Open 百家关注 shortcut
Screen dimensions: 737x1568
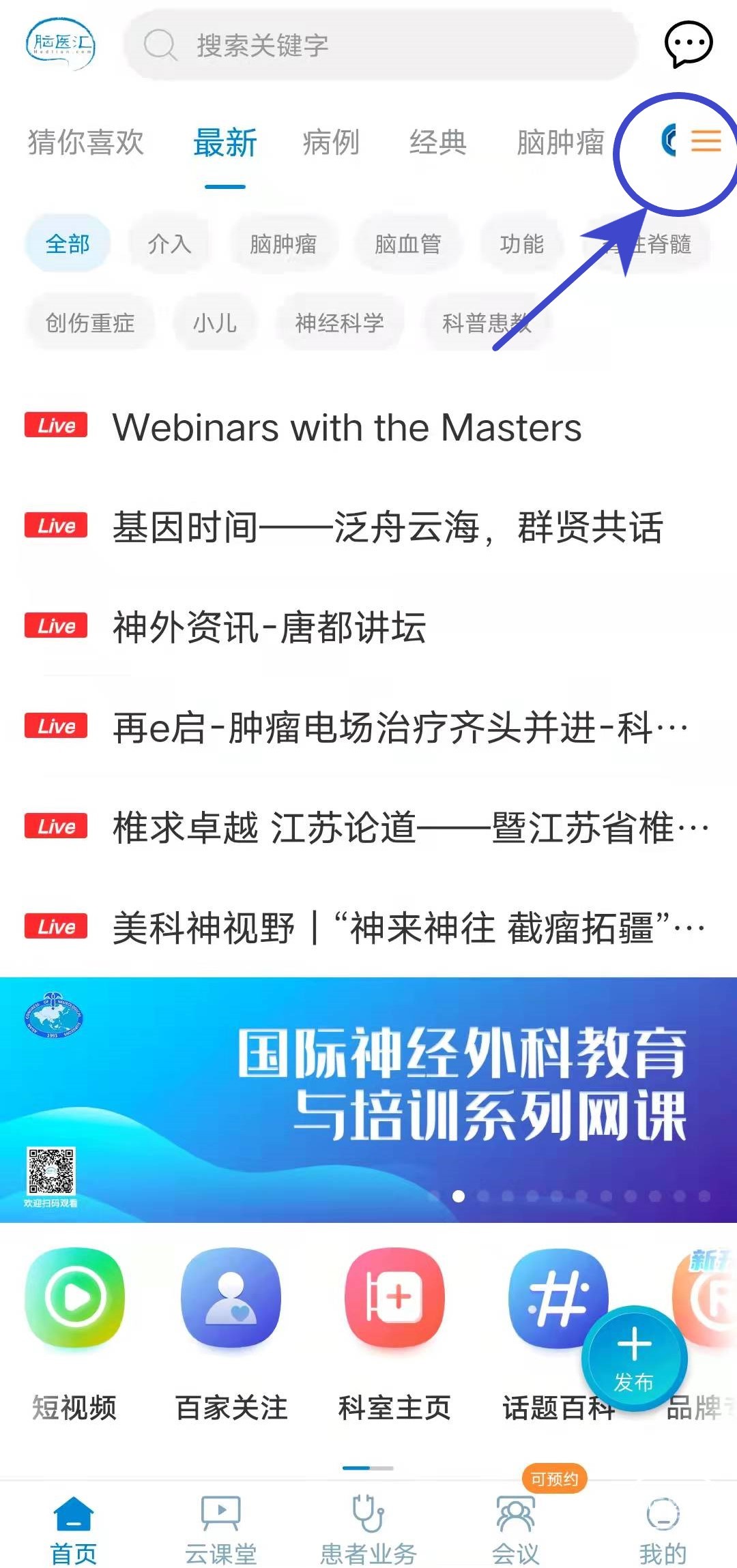(x=231, y=1330)
